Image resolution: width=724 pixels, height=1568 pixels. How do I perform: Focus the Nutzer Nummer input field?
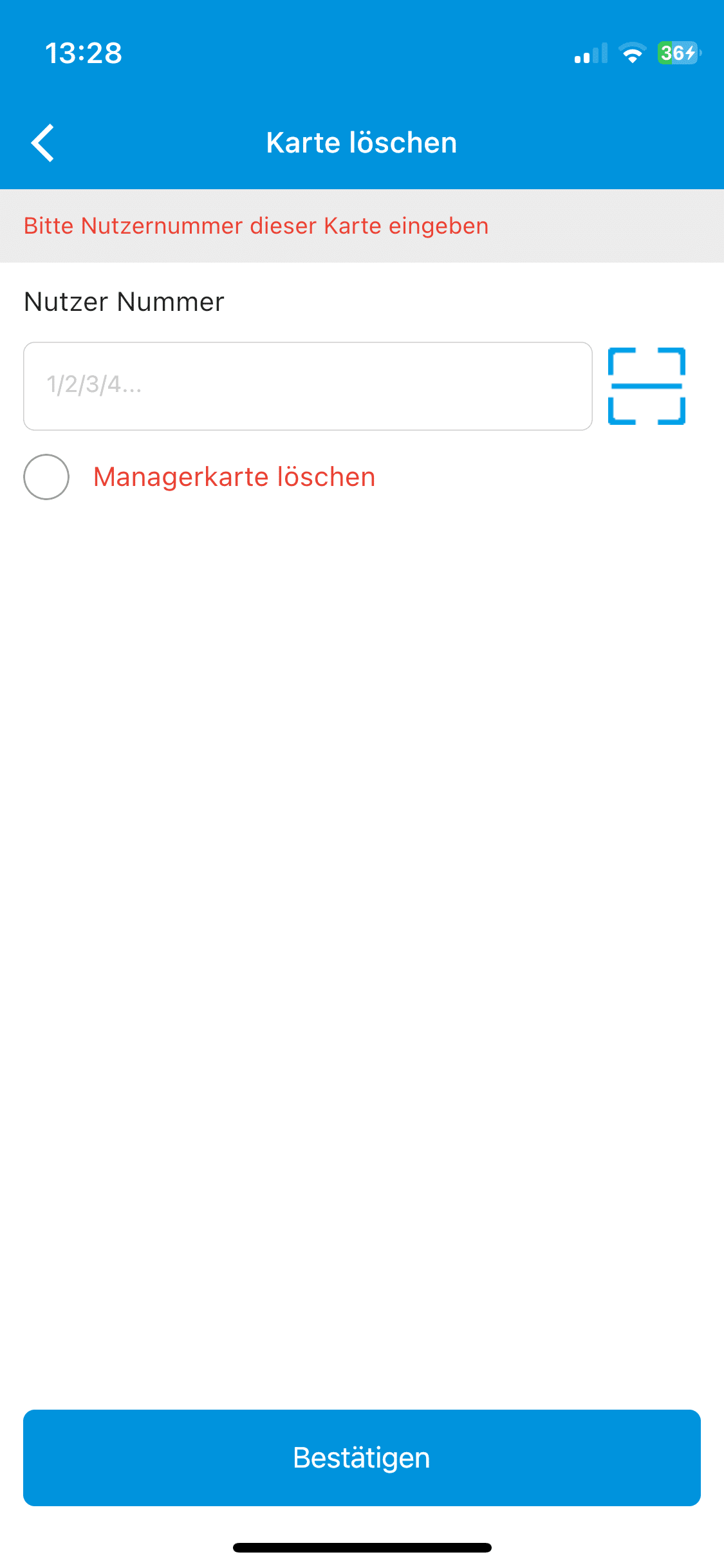(x=308, y=386)
